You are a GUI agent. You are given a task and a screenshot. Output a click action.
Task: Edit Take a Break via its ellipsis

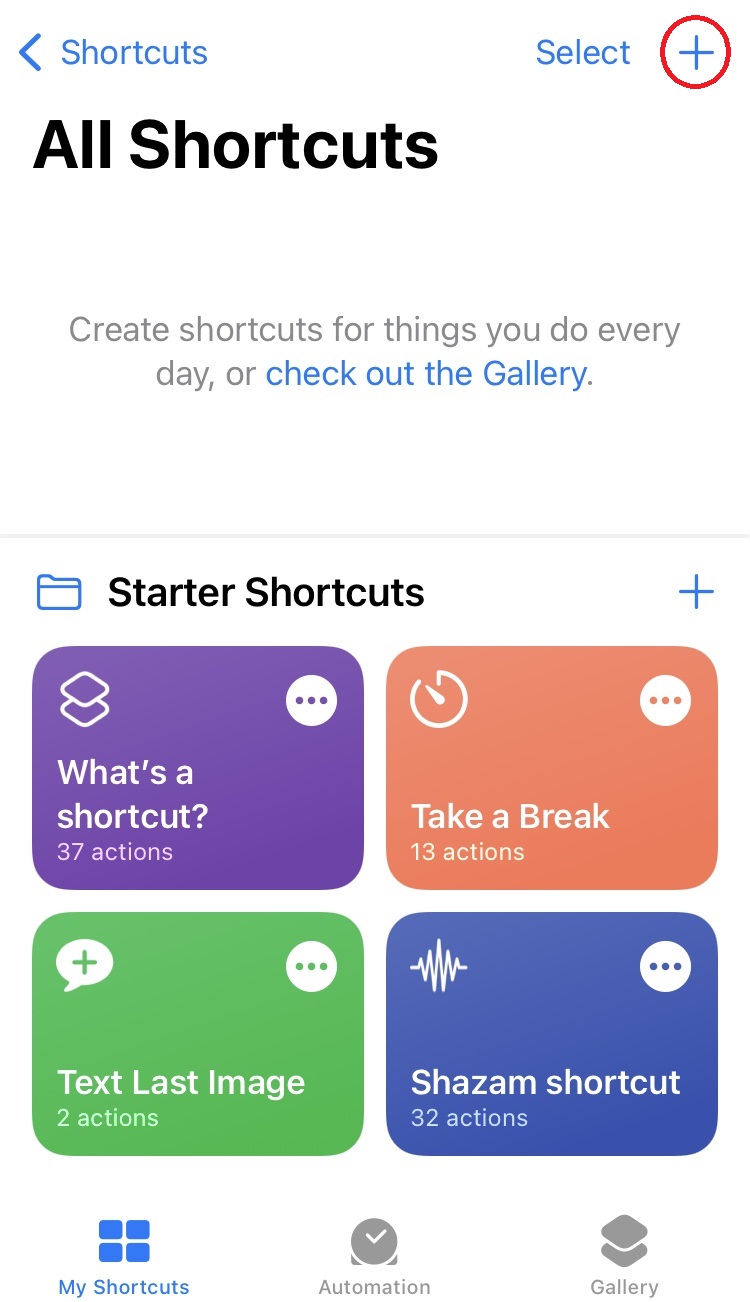[665, 700]
